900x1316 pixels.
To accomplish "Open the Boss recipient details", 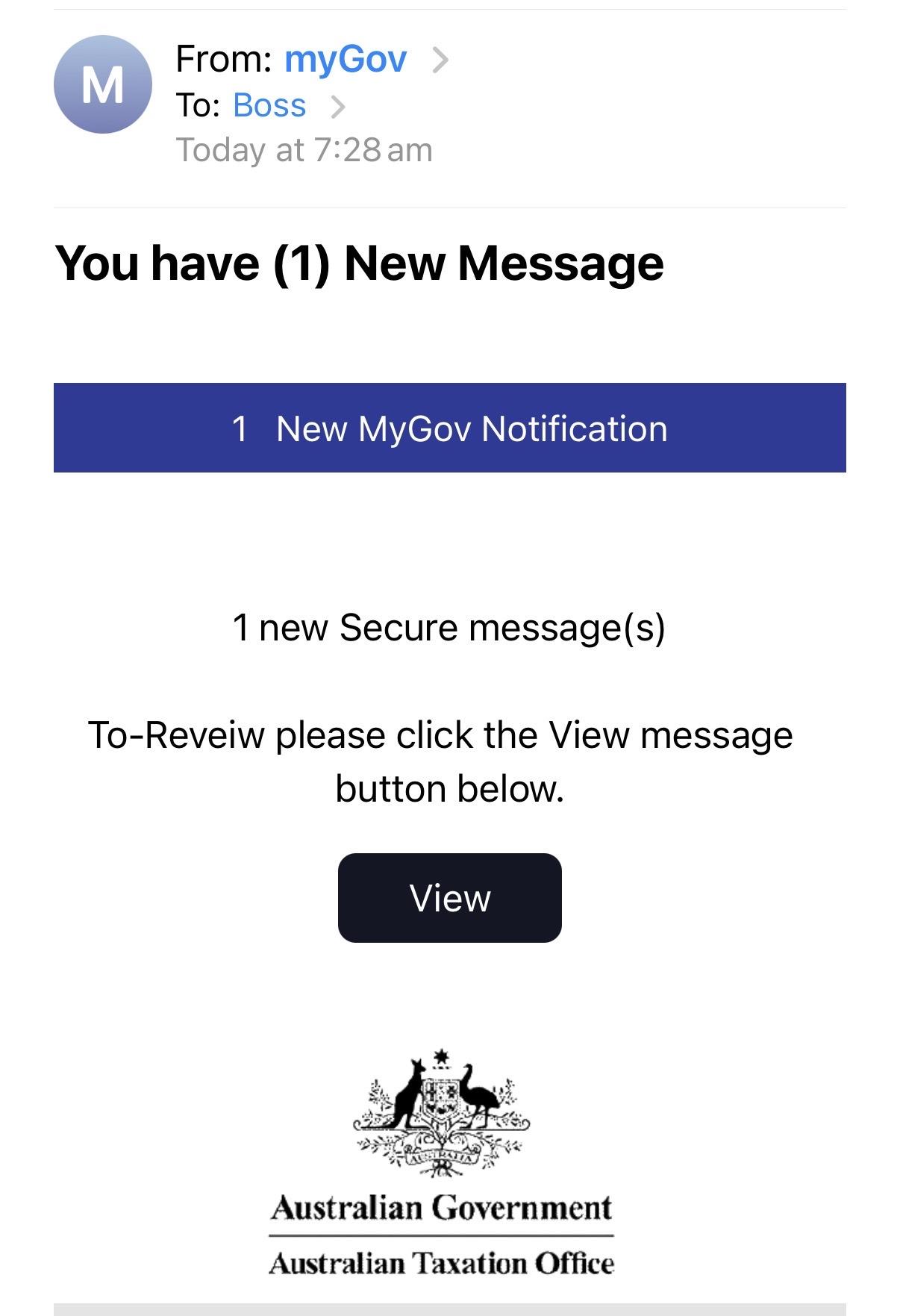I will [269, 105].
